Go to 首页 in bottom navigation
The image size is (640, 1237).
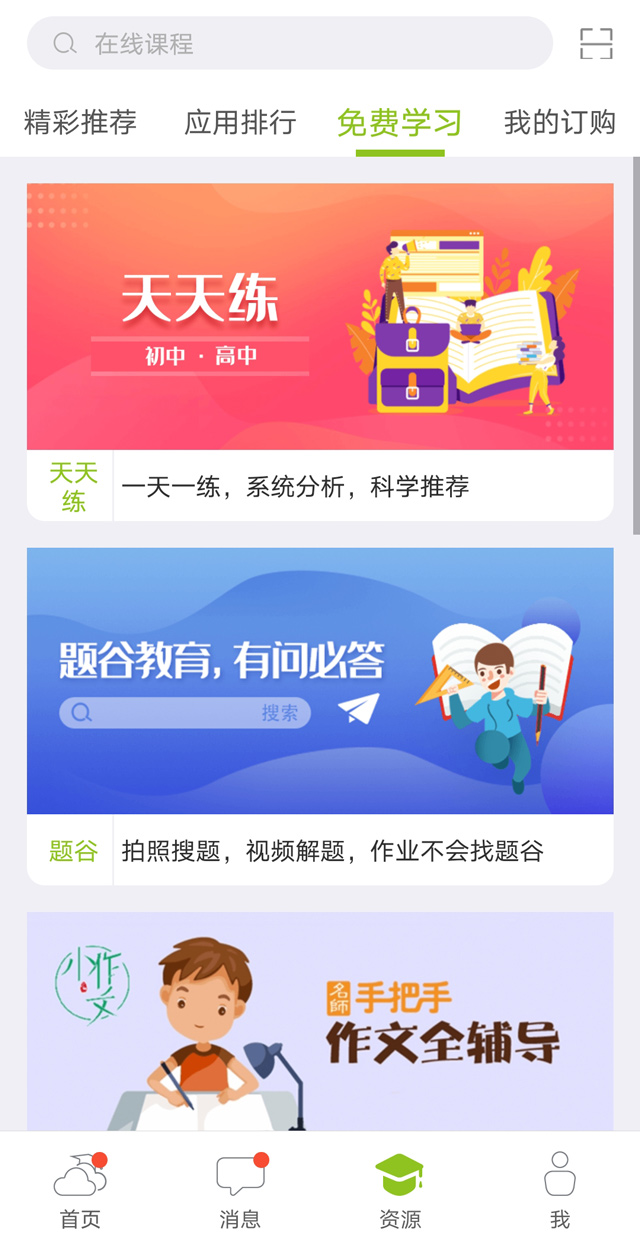coord(80,1188)
